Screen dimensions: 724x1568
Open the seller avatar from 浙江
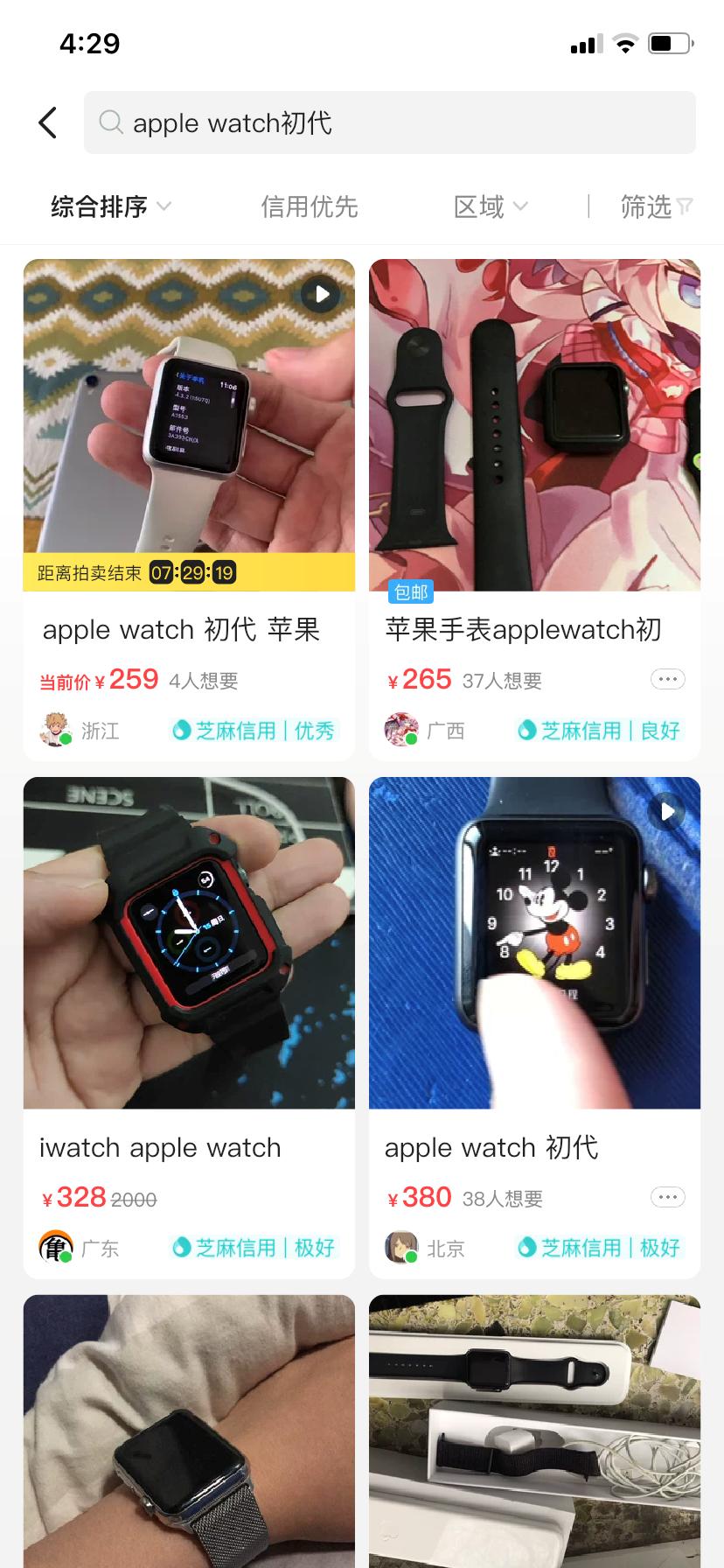click(x=54, y=729)
